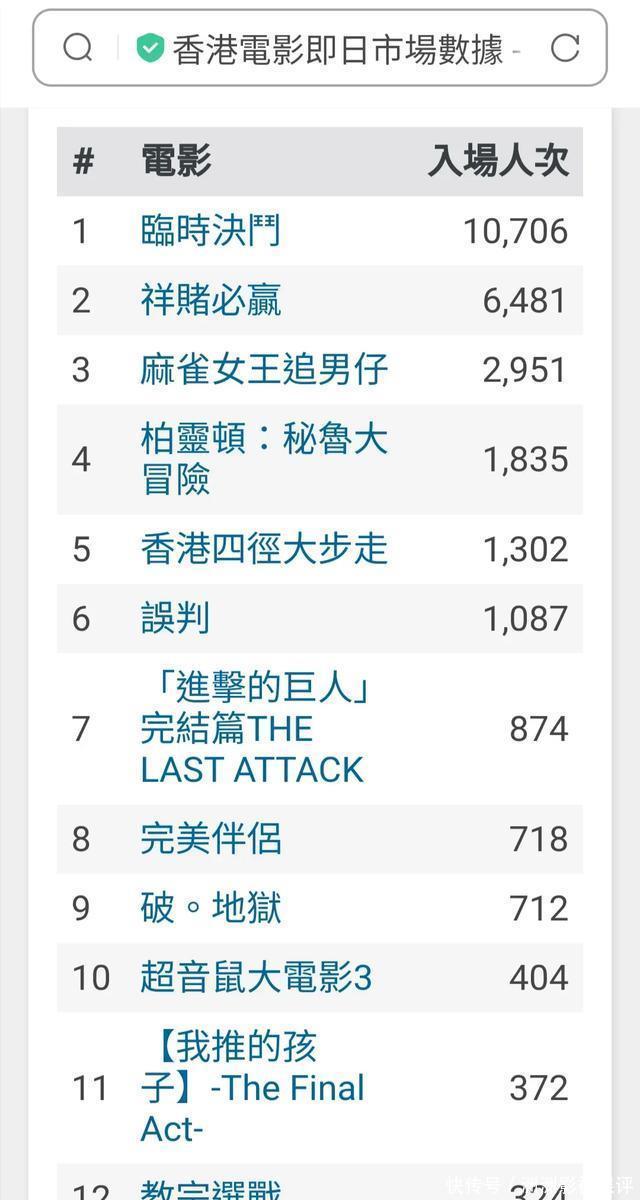Tap the search magnifier icon
Screen dimensions: 640x1200
pyautogui.click(x=78, y=47)
